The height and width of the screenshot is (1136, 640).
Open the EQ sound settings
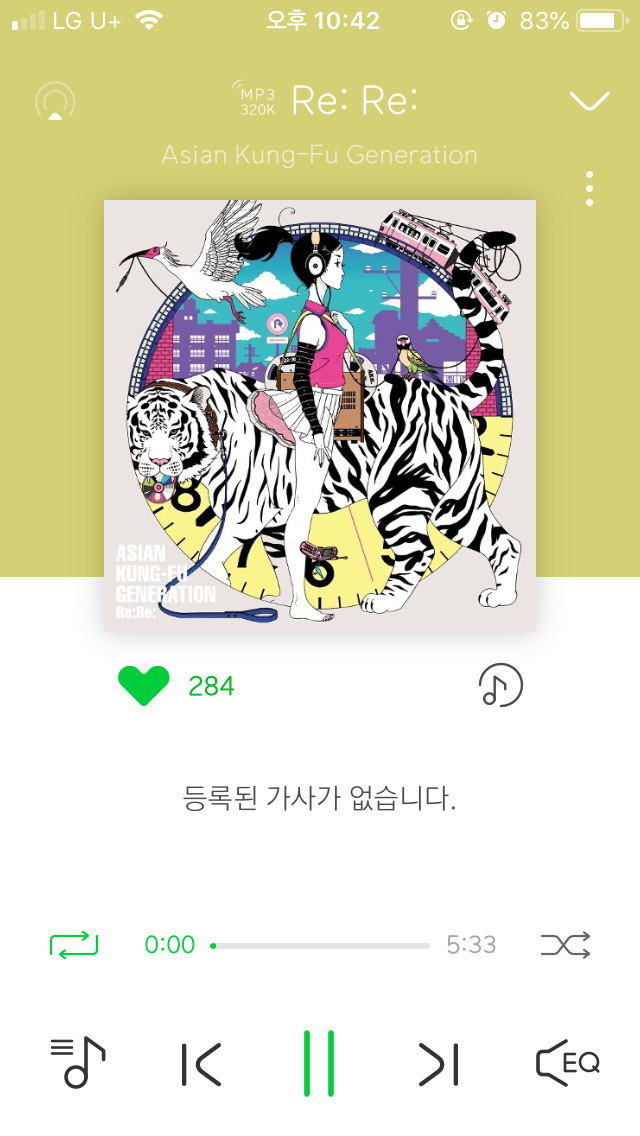pyautogui.click(x=567, y=1063)
